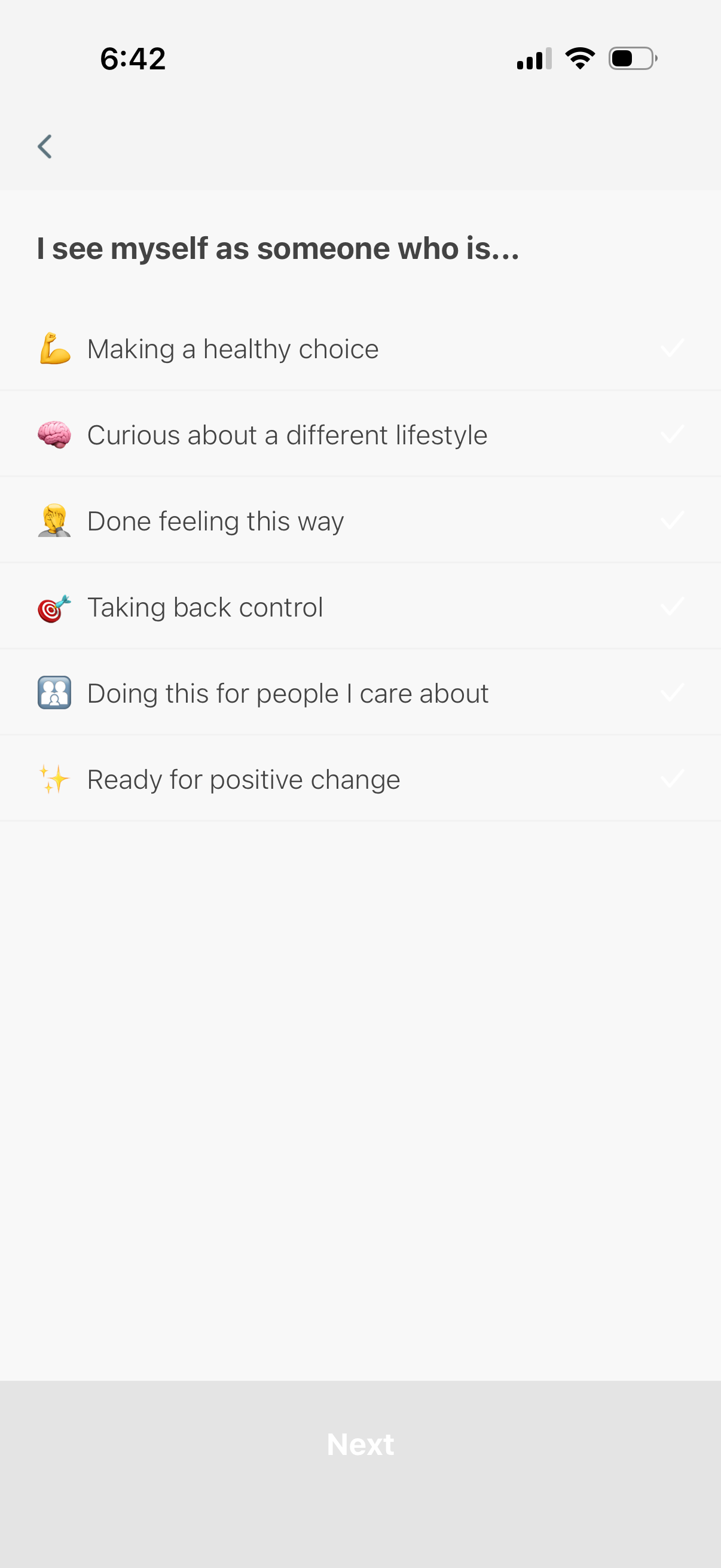
Task: Click the facepalm emoji icon
Action: [54, 520]
